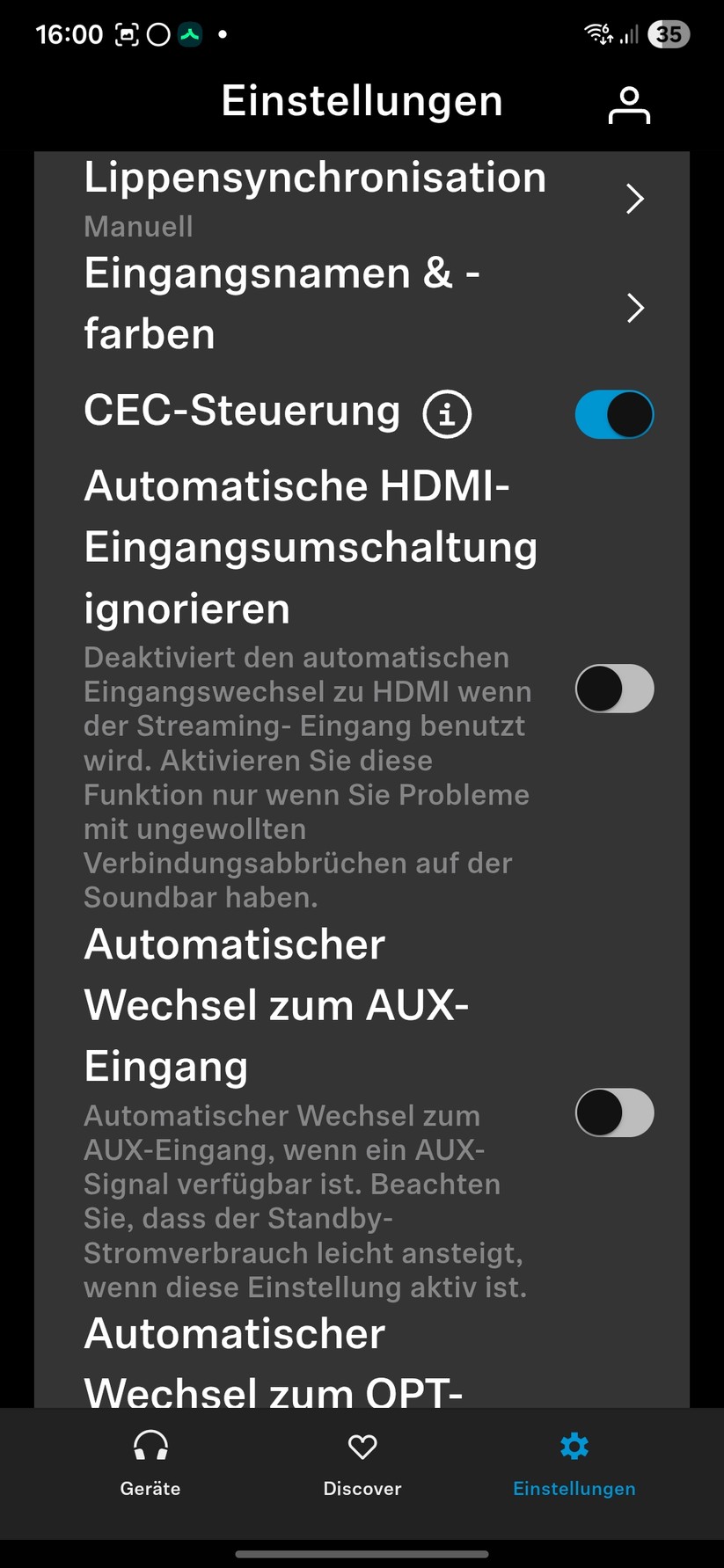Select the Geräte headphones icon
This screenshot has height=1568, width=724.
150,1447
